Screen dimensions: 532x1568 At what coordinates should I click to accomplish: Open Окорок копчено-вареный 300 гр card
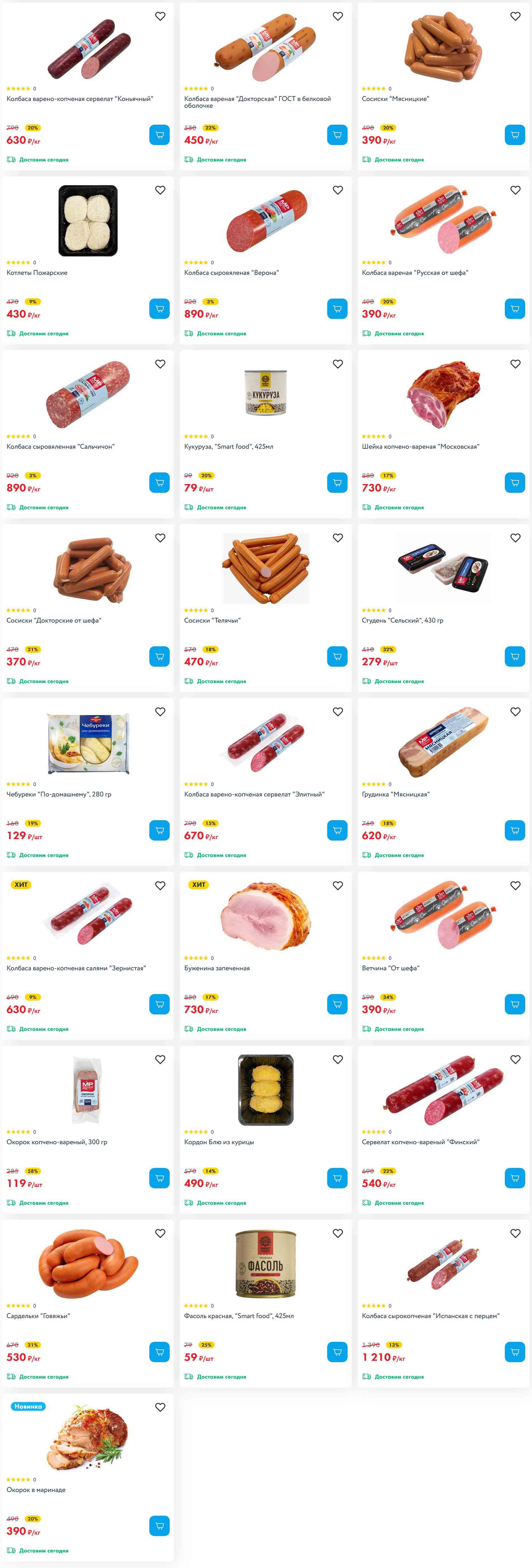pyautogui.click(x=57, y=1142)
